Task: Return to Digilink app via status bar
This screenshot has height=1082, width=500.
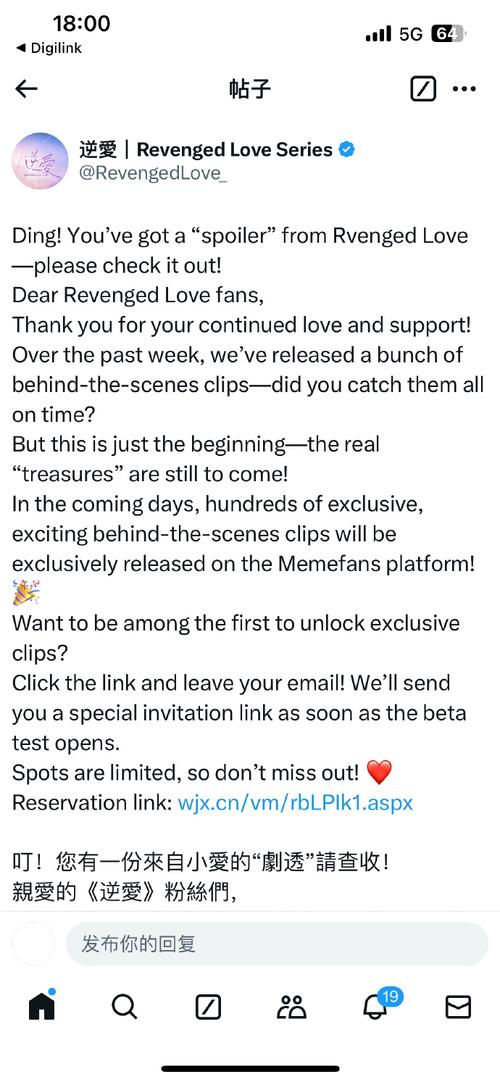Action: click(48, 48)
